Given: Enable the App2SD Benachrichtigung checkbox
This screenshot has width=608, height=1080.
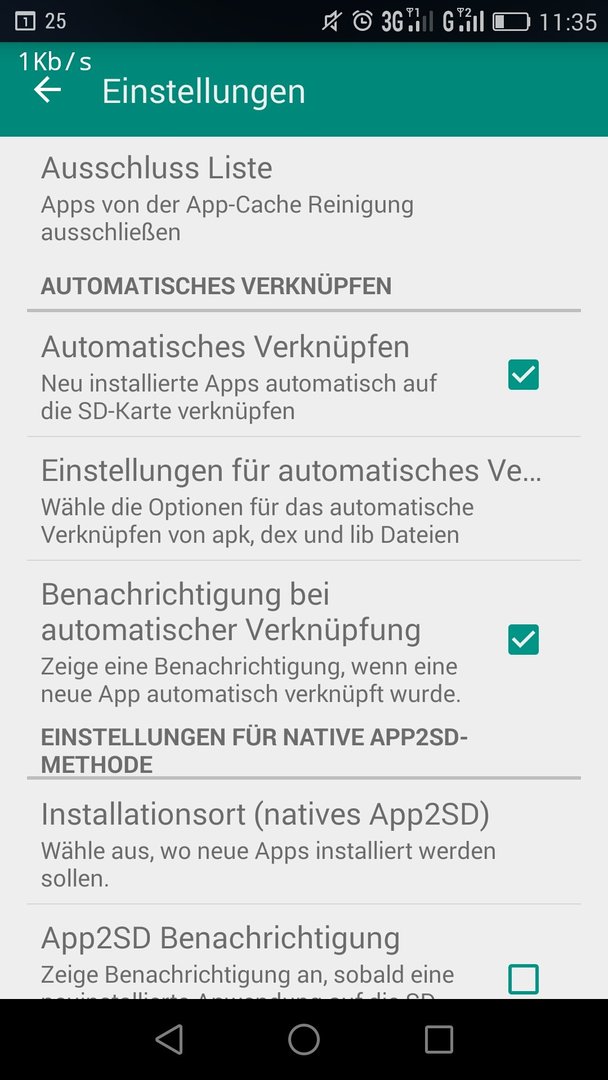Looking at the screenshot, I should (x=523, y=979).
